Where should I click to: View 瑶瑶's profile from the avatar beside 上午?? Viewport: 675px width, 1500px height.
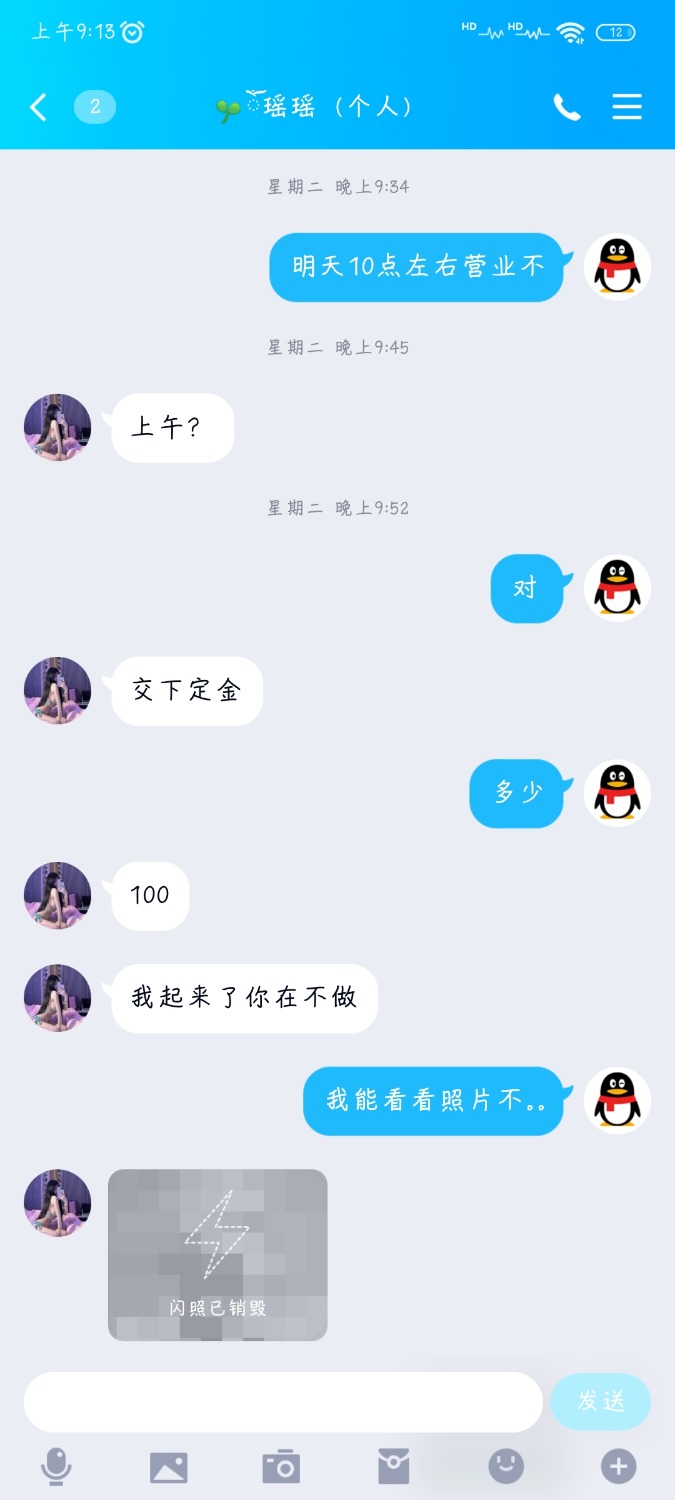coord(58,427)
